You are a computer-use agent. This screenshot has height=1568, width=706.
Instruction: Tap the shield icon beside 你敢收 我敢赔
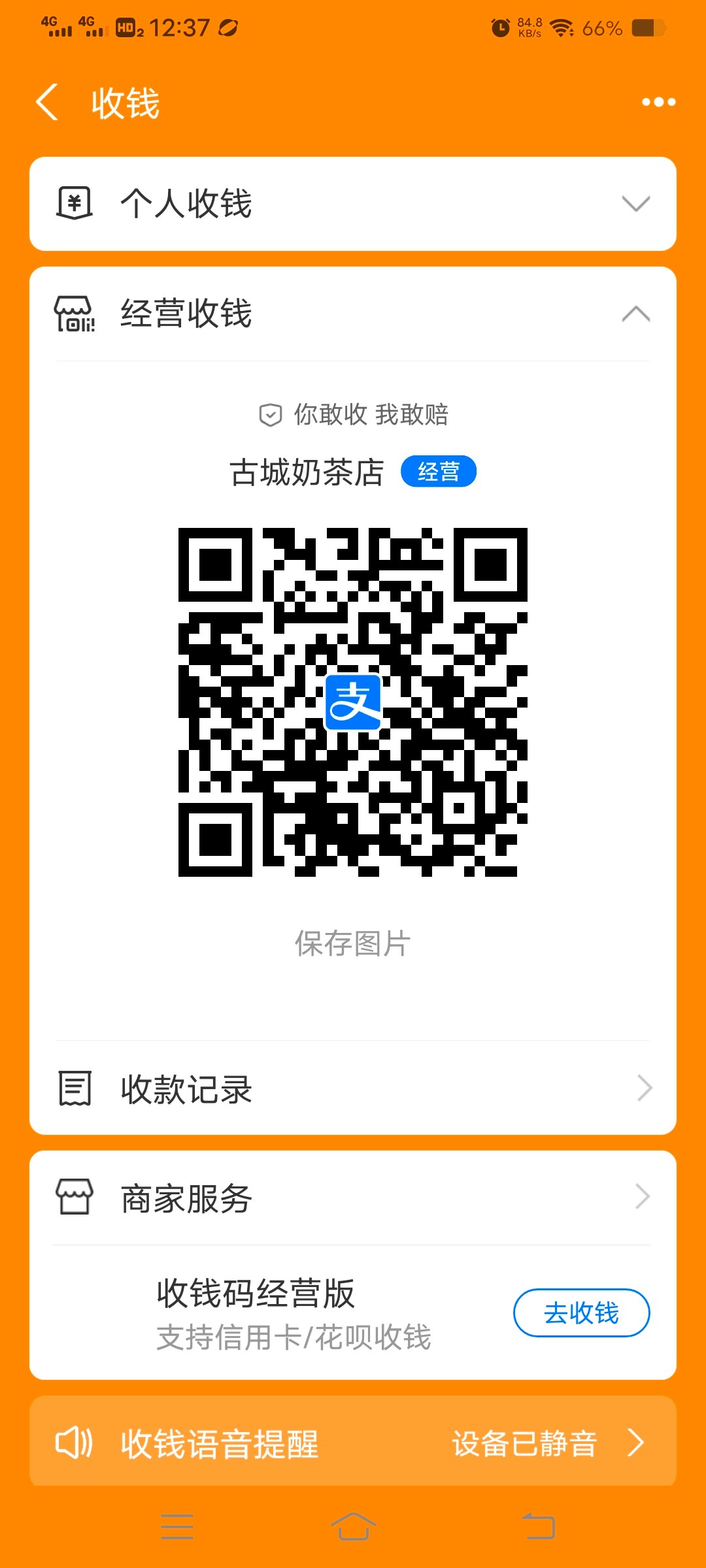click(x=271, y=413)
